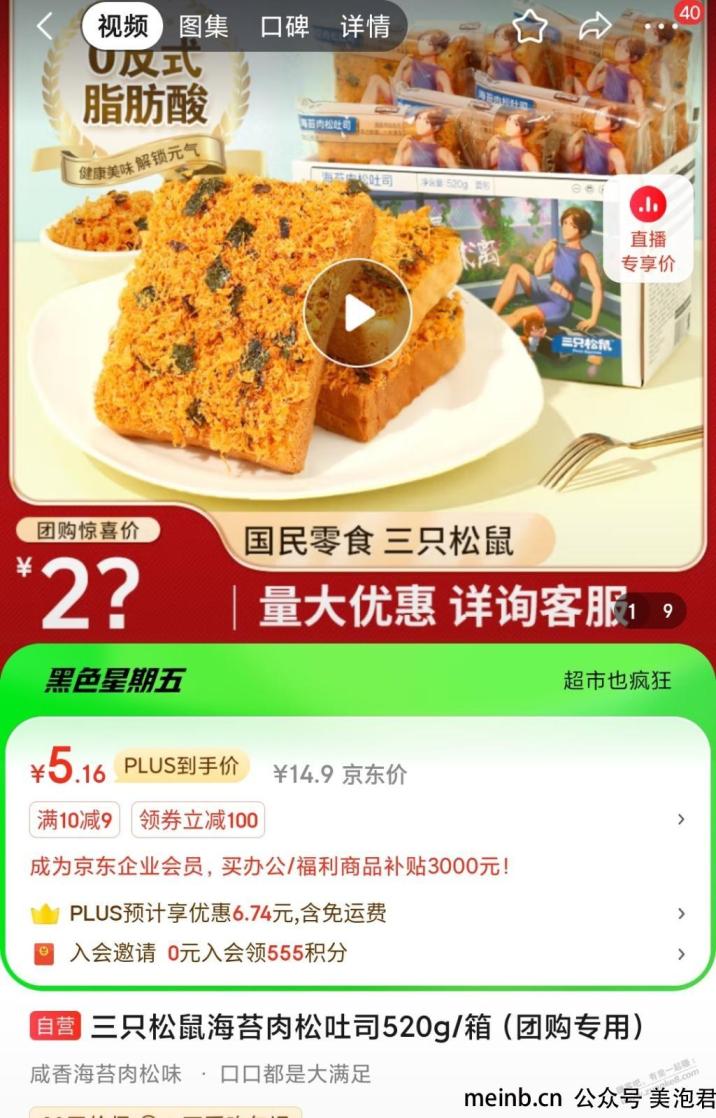The height and width of the screenshot is (1118, 716).
Task: Go back using the back arrow
Action: [45, 27]
